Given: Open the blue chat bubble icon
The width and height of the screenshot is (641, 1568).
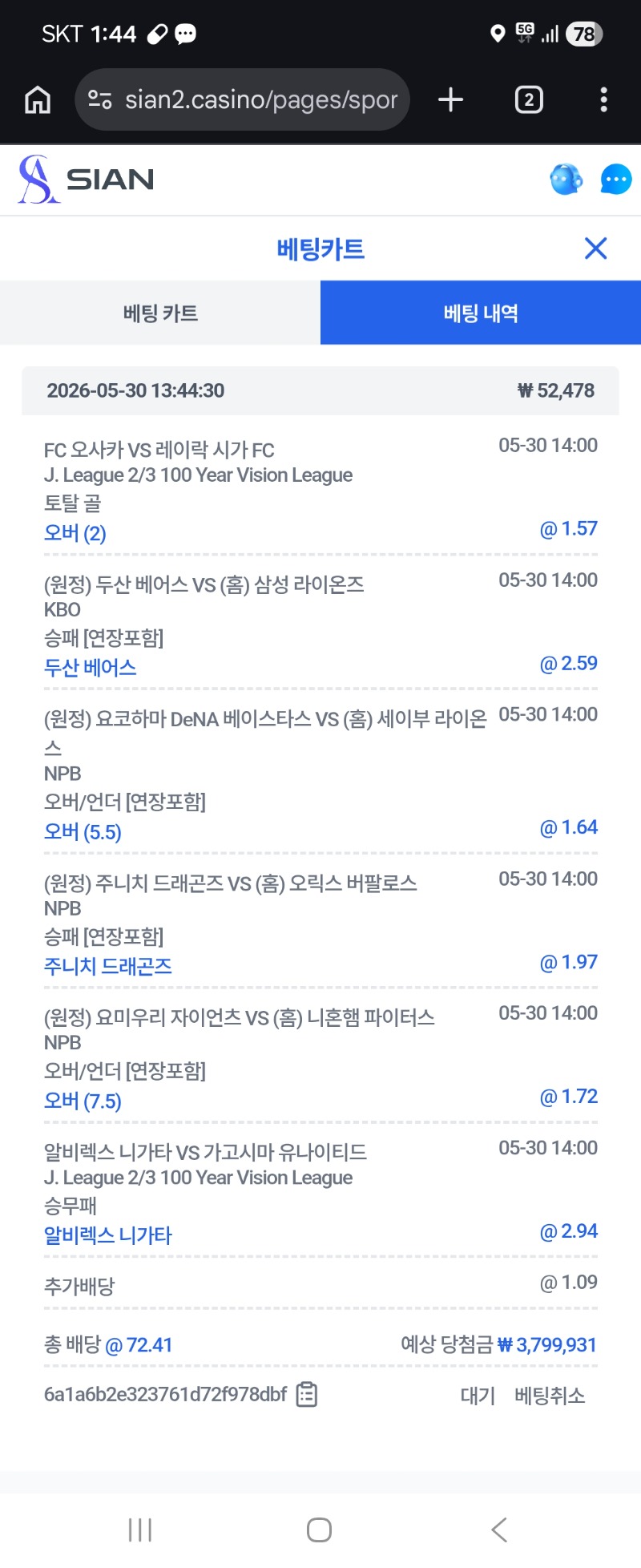Looking at the screenshot, I should tap(616, 180).
